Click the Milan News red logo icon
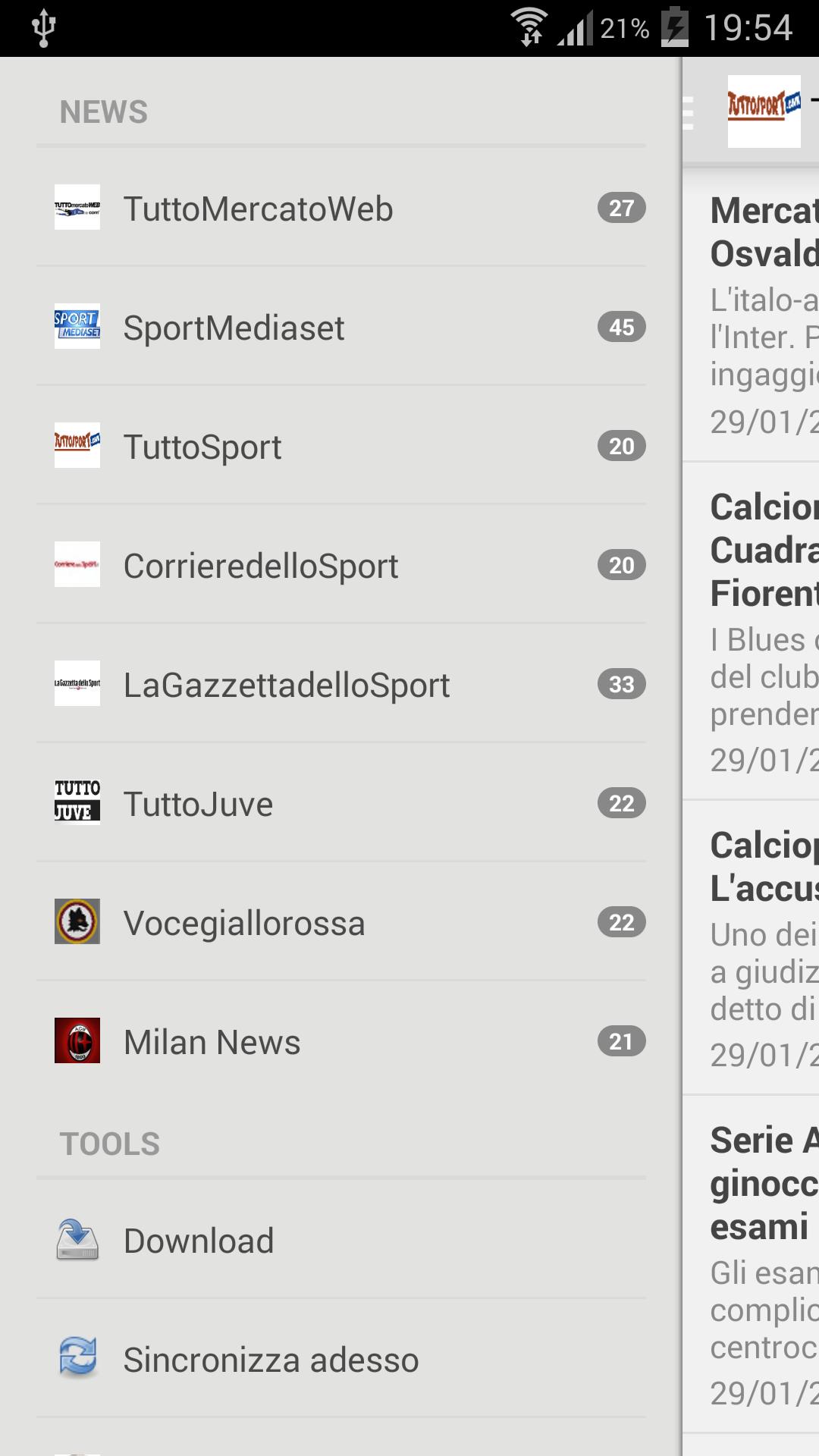Screen dimensions: 819x1456 (x=77, y=1041)
